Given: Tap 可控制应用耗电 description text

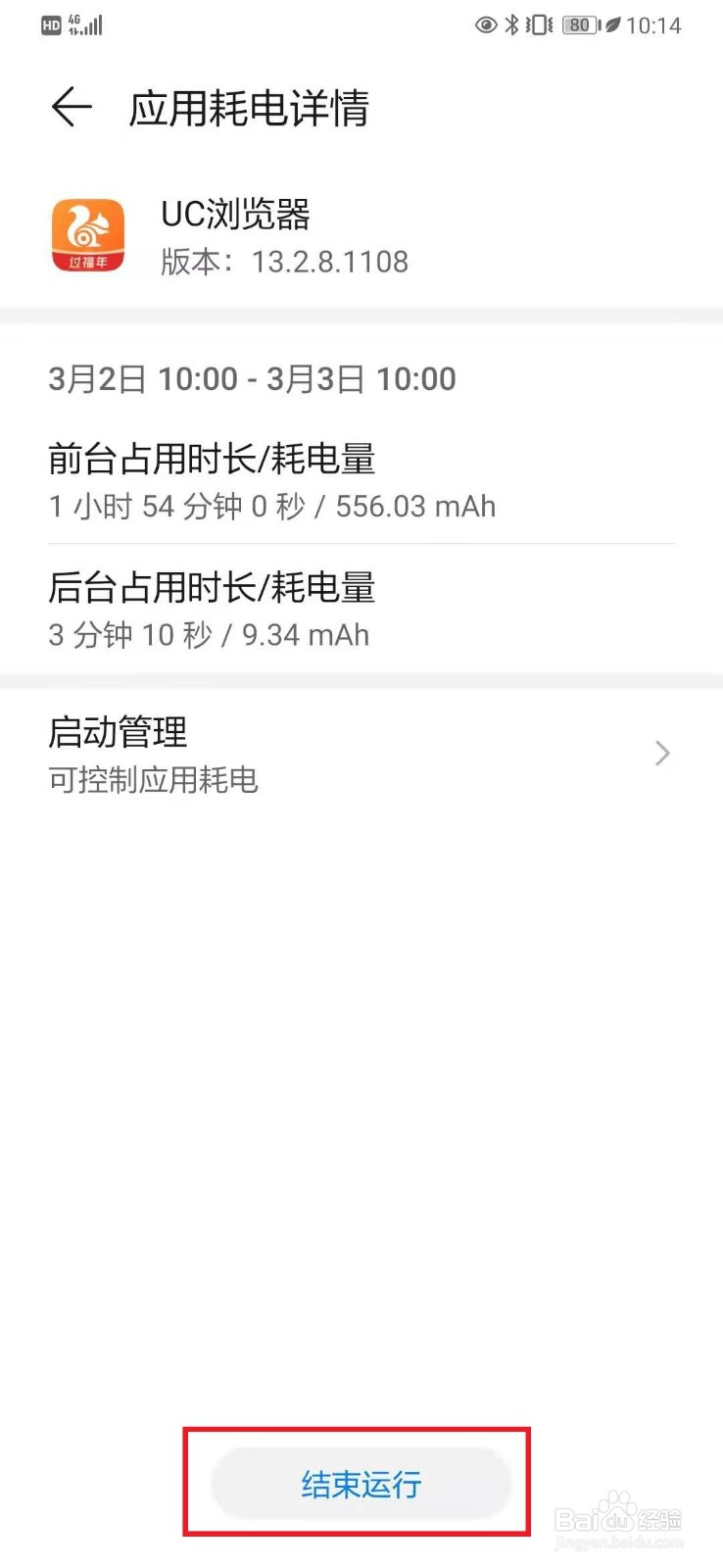Looking at the screenshot, I should (153, 781).
